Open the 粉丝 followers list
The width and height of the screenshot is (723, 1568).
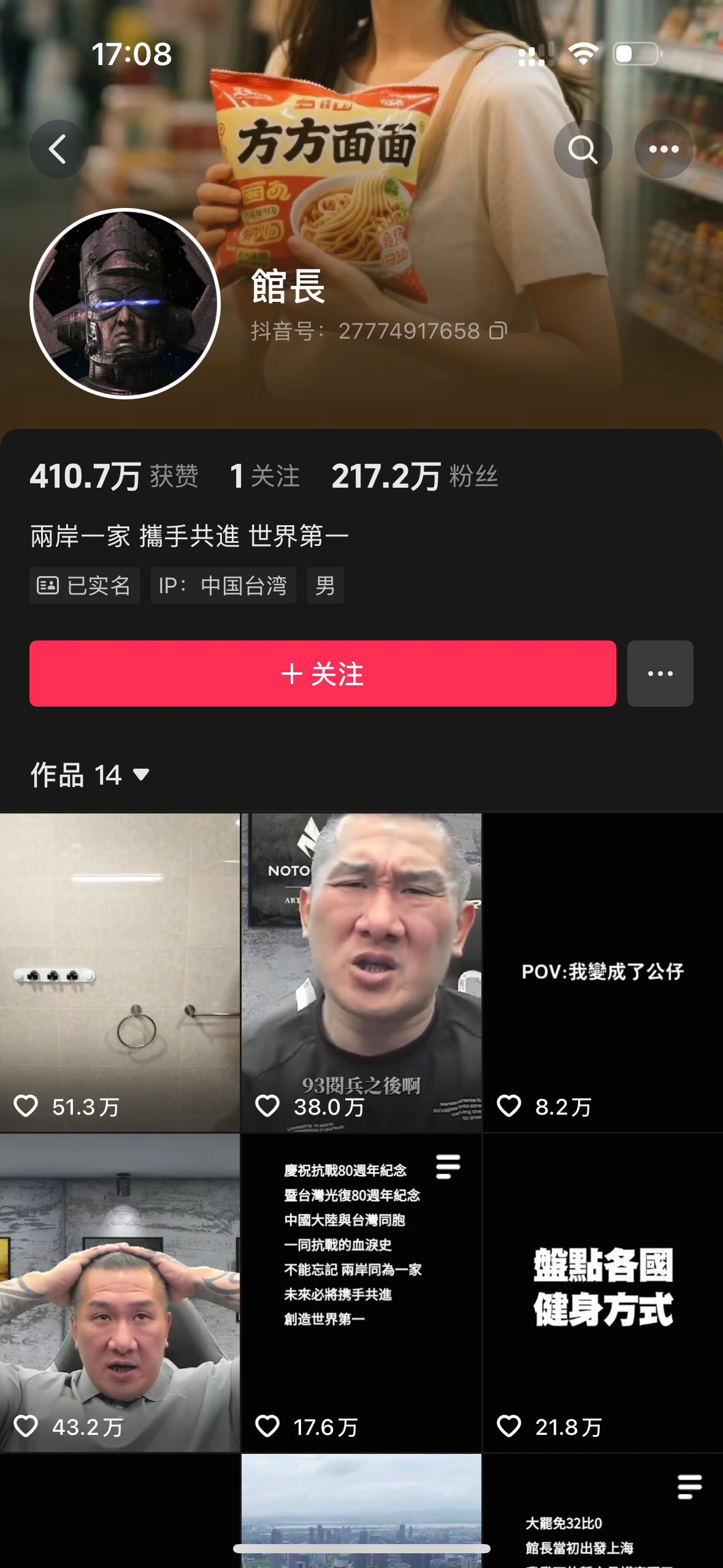coord(415,476)
